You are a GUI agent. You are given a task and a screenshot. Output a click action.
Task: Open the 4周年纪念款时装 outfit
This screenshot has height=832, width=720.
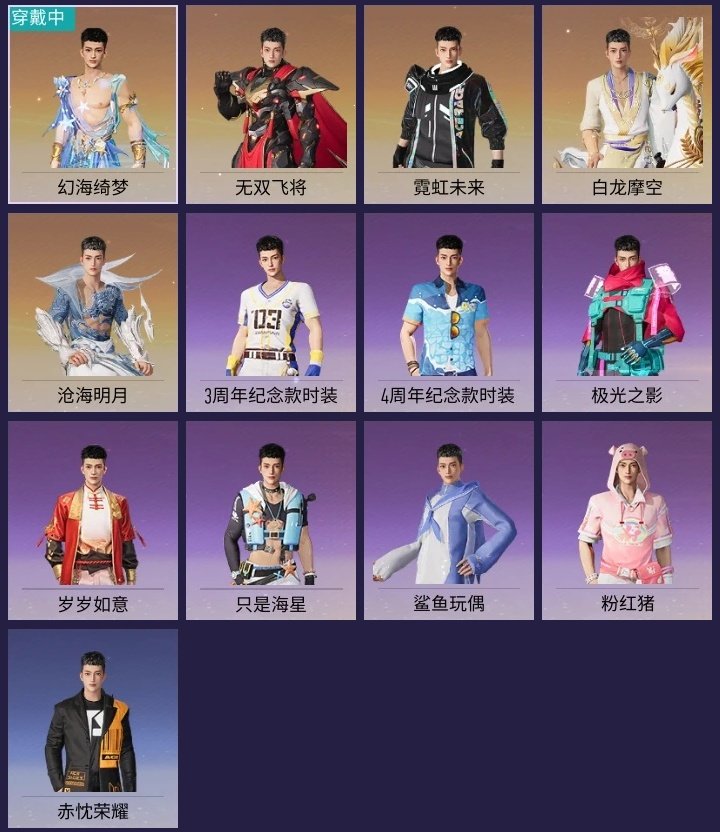(x=448, y=300)
